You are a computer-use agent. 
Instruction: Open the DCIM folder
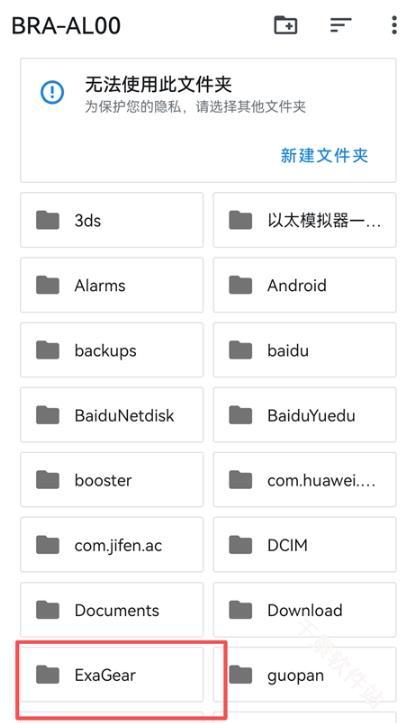[x=304, y=545]
